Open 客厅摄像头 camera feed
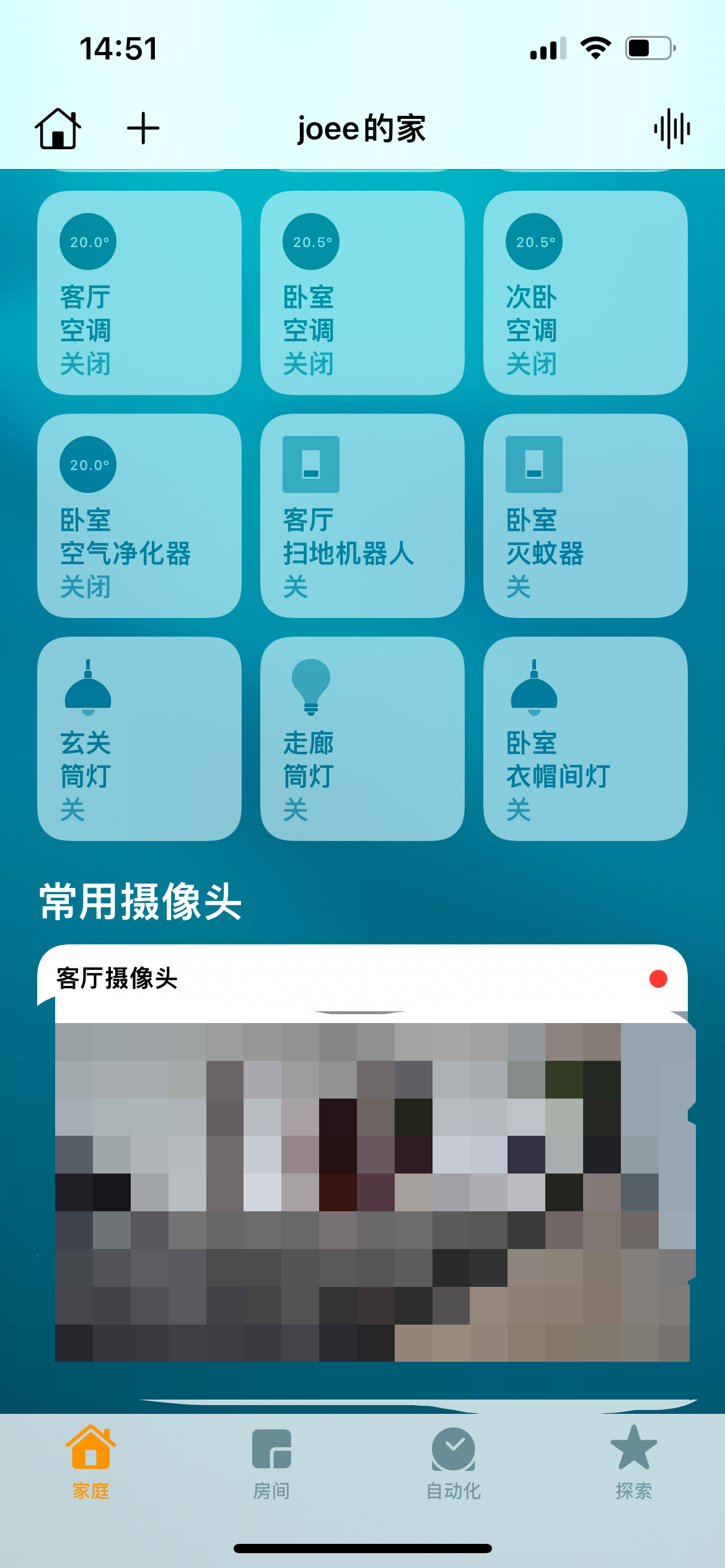The height and width of the screenshot is (1568, 725). [372, 1189]
